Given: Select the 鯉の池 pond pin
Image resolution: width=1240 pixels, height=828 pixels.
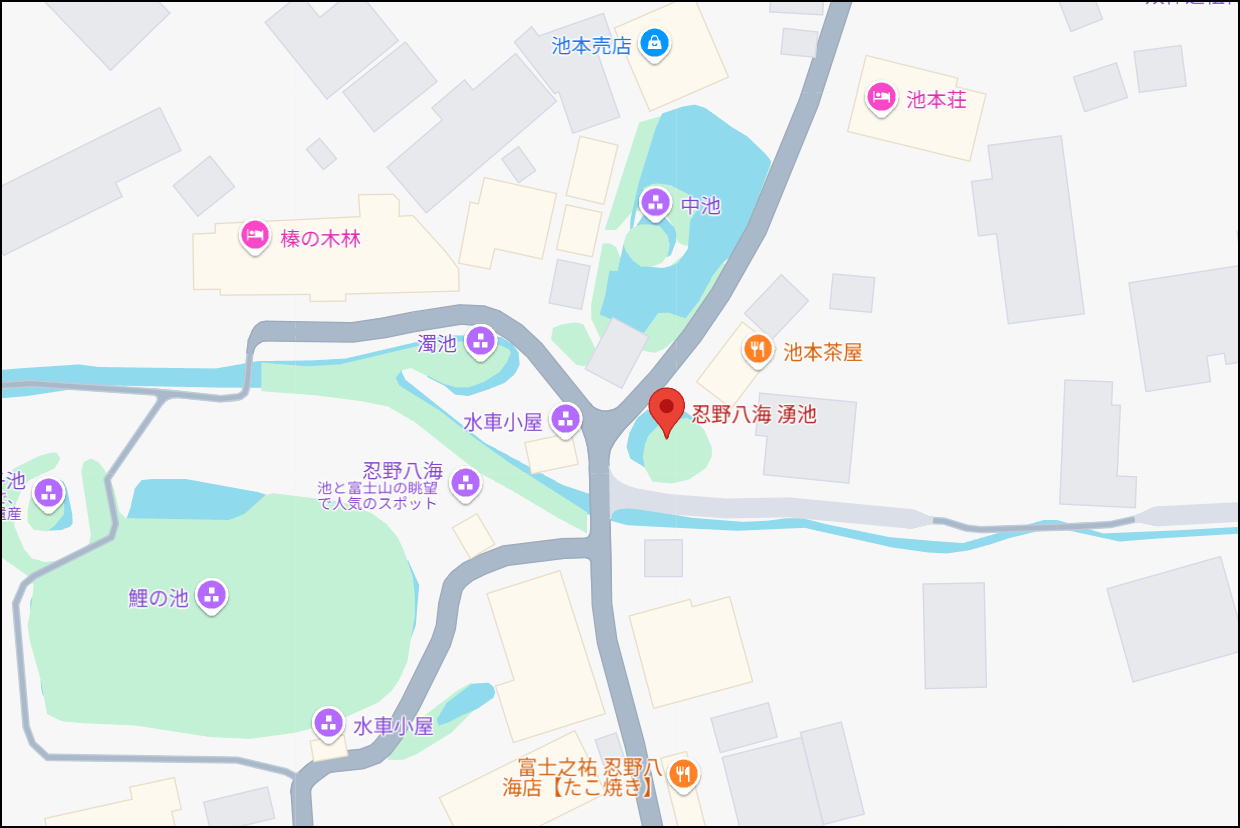Looking at the screenshot, I should [x=211, y=596].
